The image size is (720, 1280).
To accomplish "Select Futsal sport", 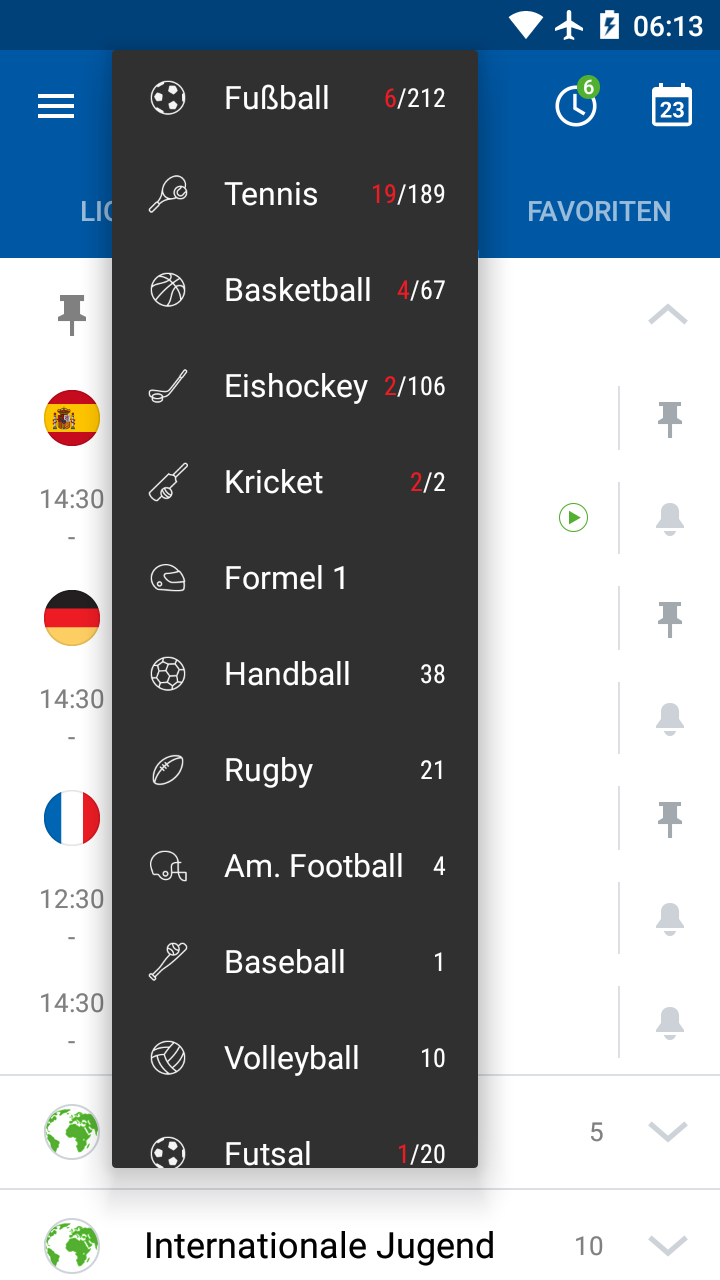I will pyautogui.click(x=295, y=1152).
